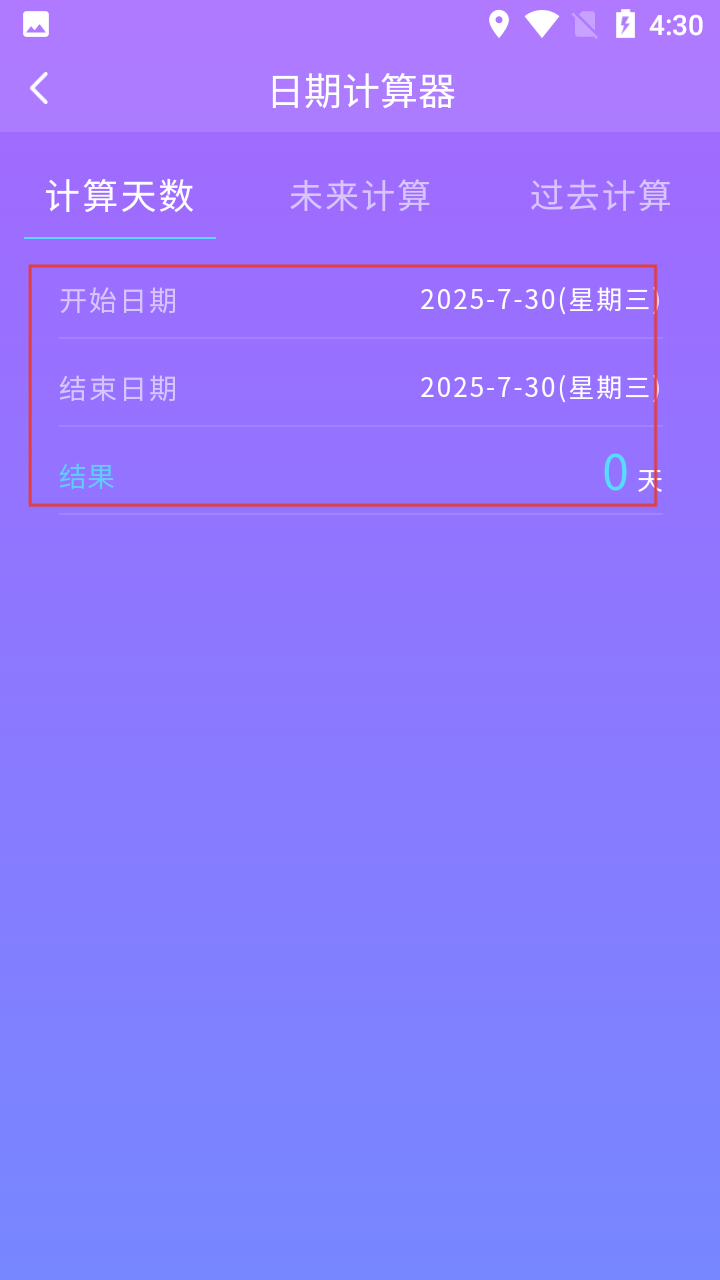Switch to the 过去计算 tab
720x1280 pixels.
click(600, 196)
